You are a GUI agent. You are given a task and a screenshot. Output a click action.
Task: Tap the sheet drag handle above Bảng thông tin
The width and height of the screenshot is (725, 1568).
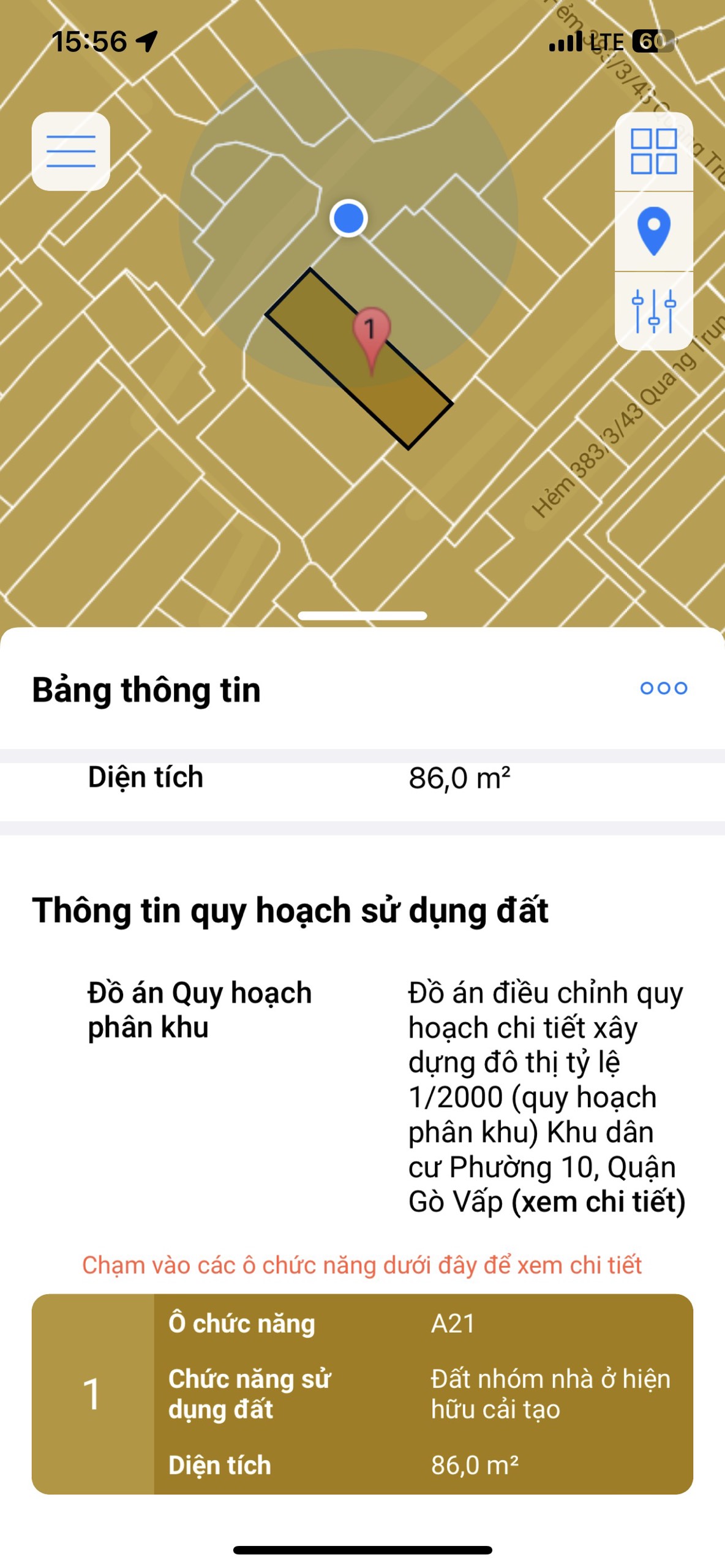362,616
